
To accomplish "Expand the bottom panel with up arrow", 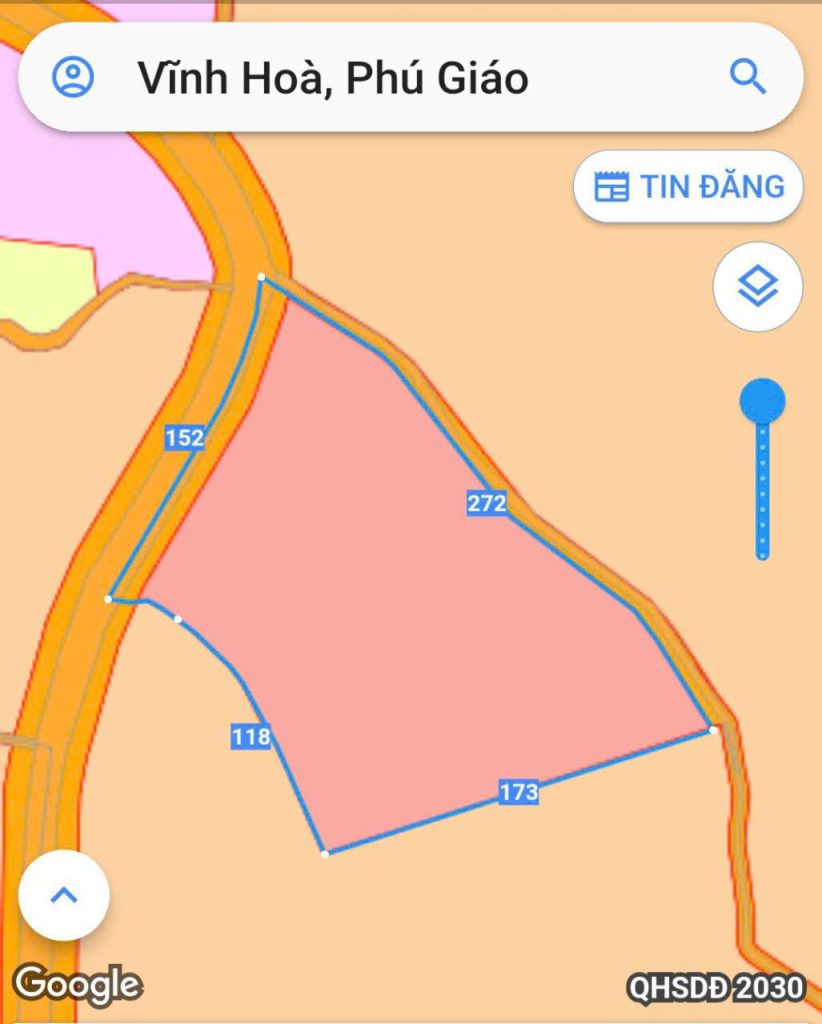I will pos(64,895).
